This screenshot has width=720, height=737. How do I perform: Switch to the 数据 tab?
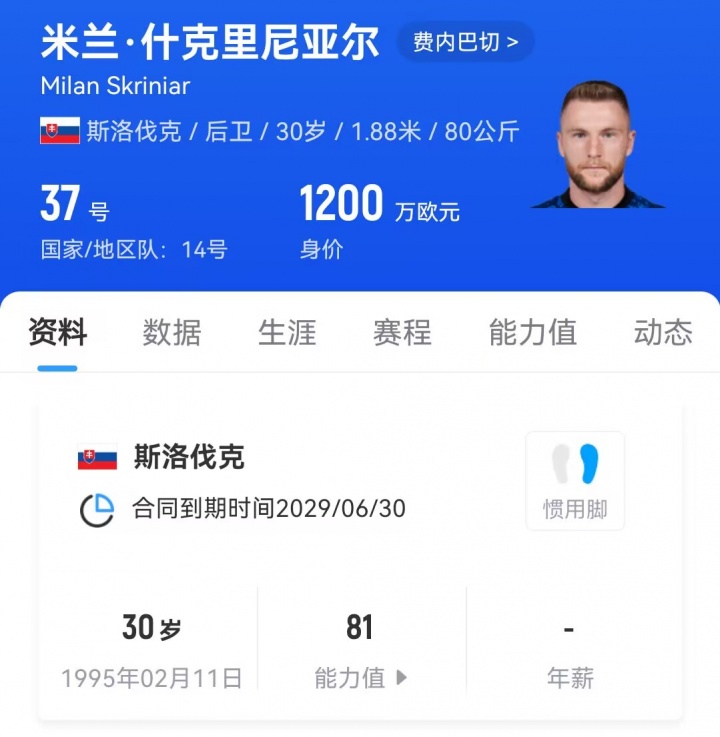pyautogui.click(x=172, y=332)
